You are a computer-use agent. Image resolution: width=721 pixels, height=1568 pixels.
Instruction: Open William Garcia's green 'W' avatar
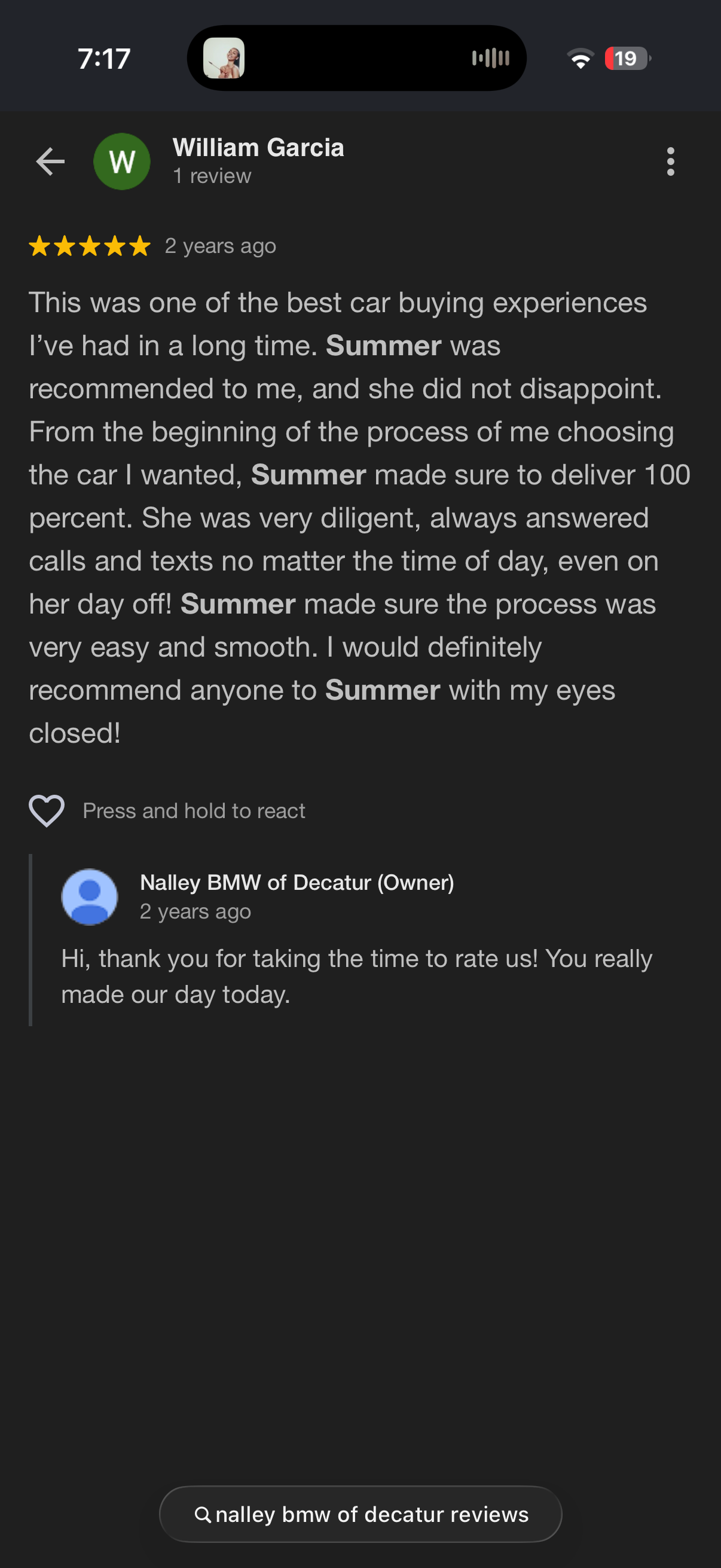click(x=122, y=161)
